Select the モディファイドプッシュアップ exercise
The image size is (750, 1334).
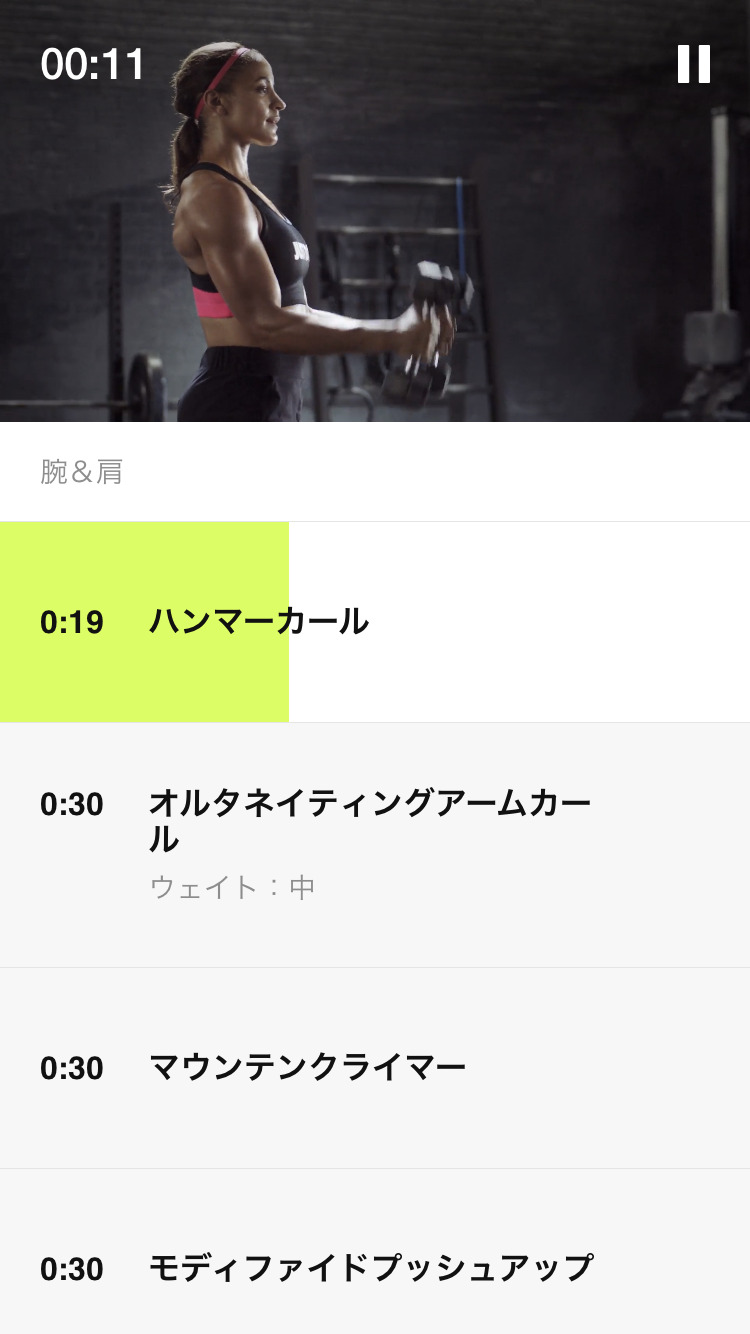click(x=375, y=1268)
